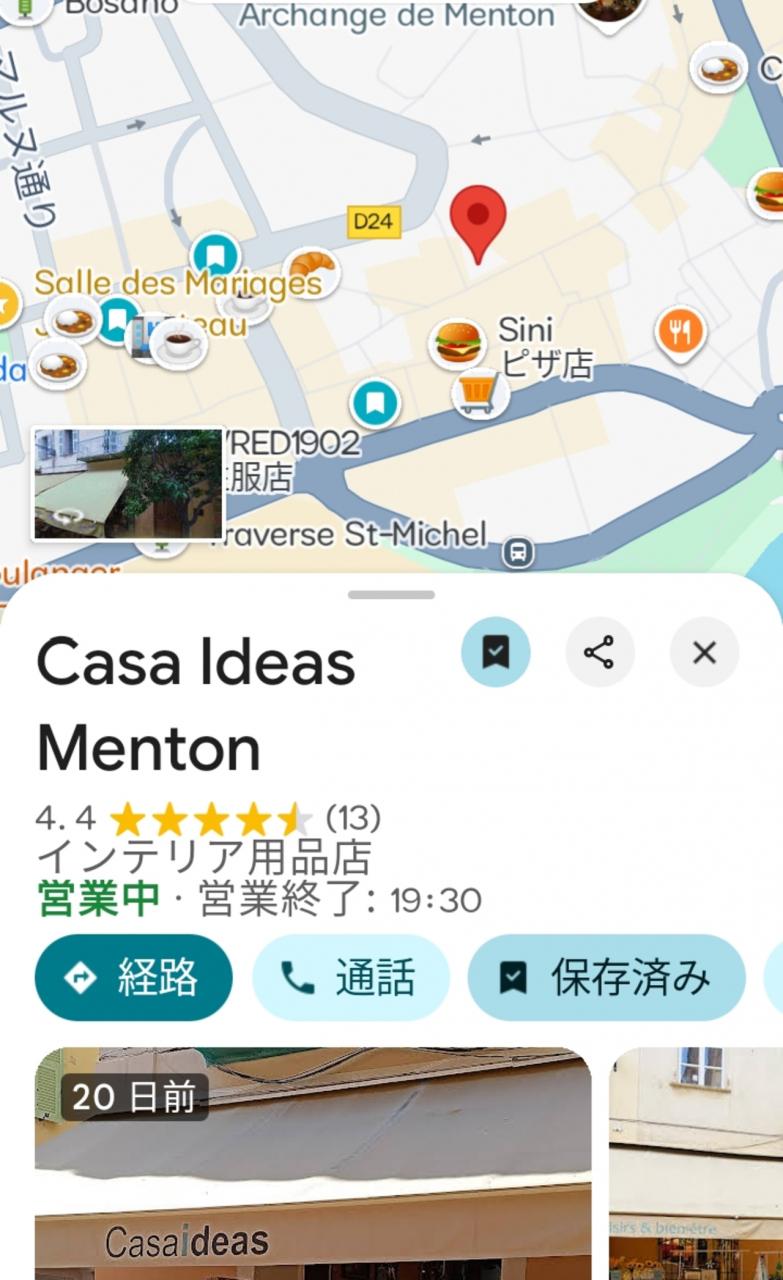
Task: Get directions with the 経路 button
Action: tap(134, 977)
